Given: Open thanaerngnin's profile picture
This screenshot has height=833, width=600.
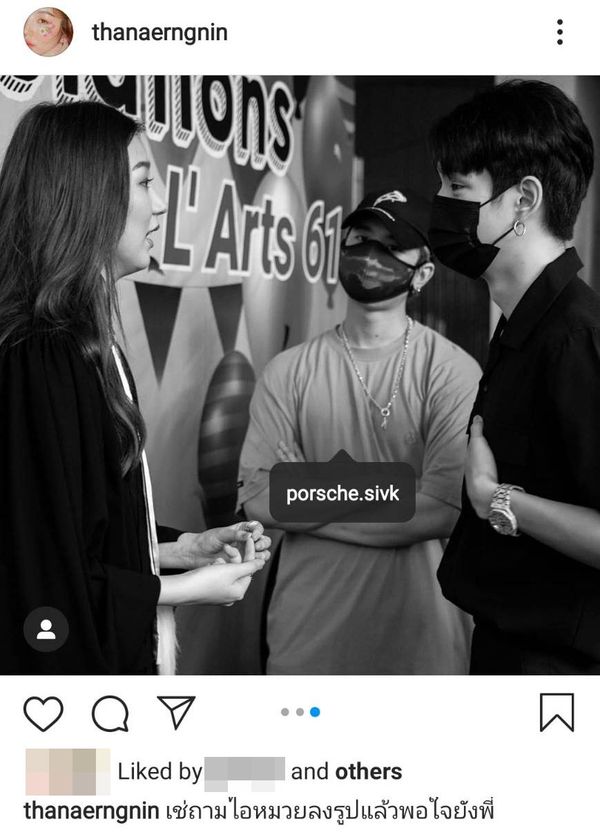Looking at the screenshot, I should [x=48, y=32].
